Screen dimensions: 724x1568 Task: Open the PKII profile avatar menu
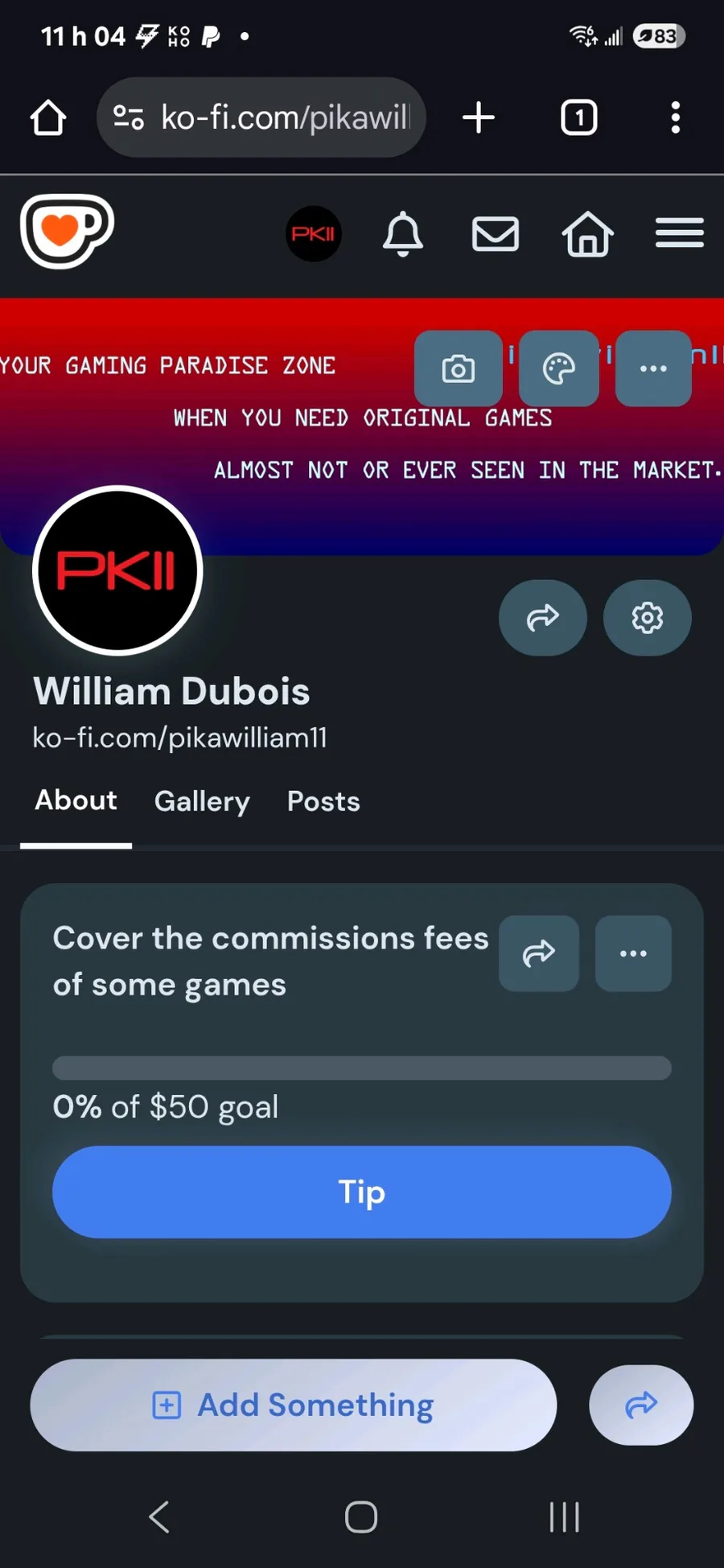point(314,234)
